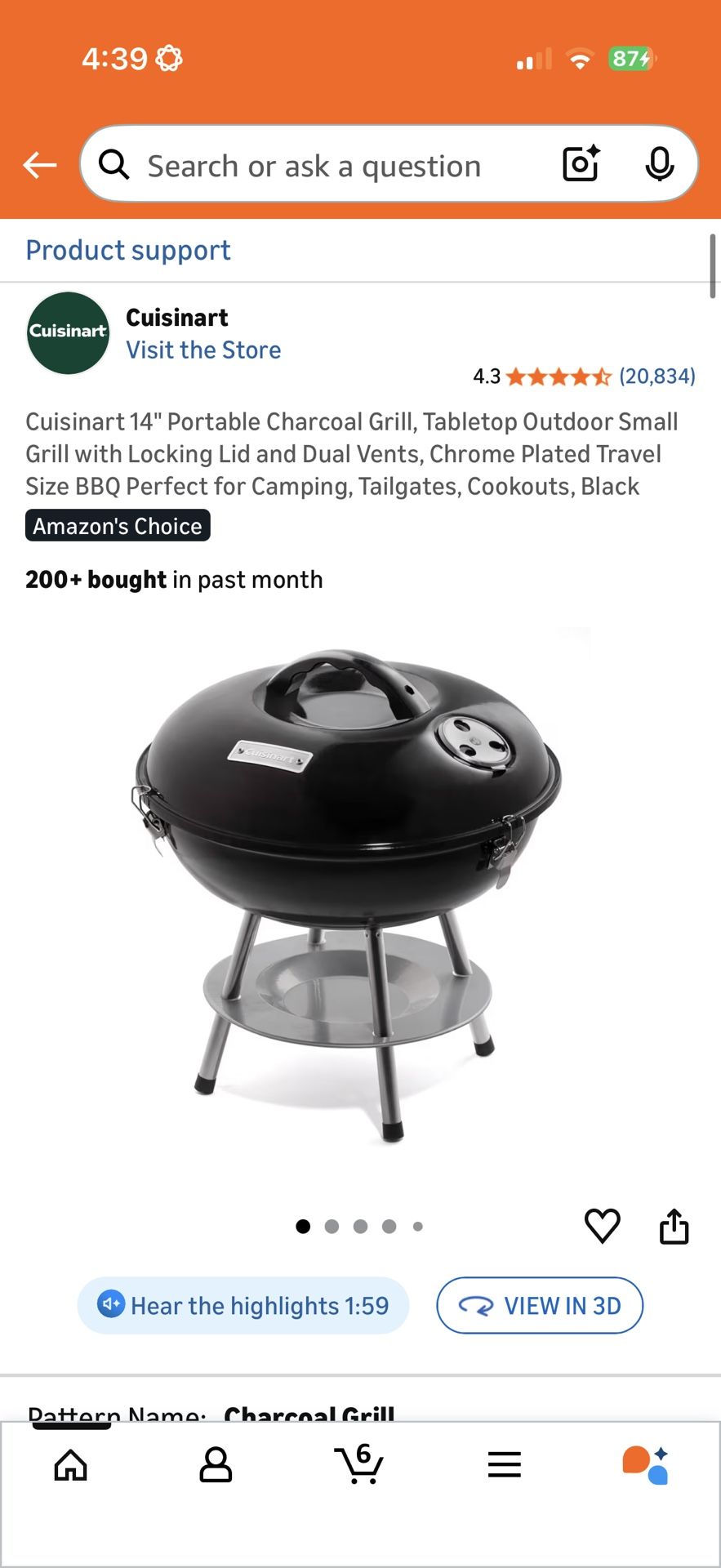
Task: Activate VIEW IN 3D mode
Action: pos(540,1305)
